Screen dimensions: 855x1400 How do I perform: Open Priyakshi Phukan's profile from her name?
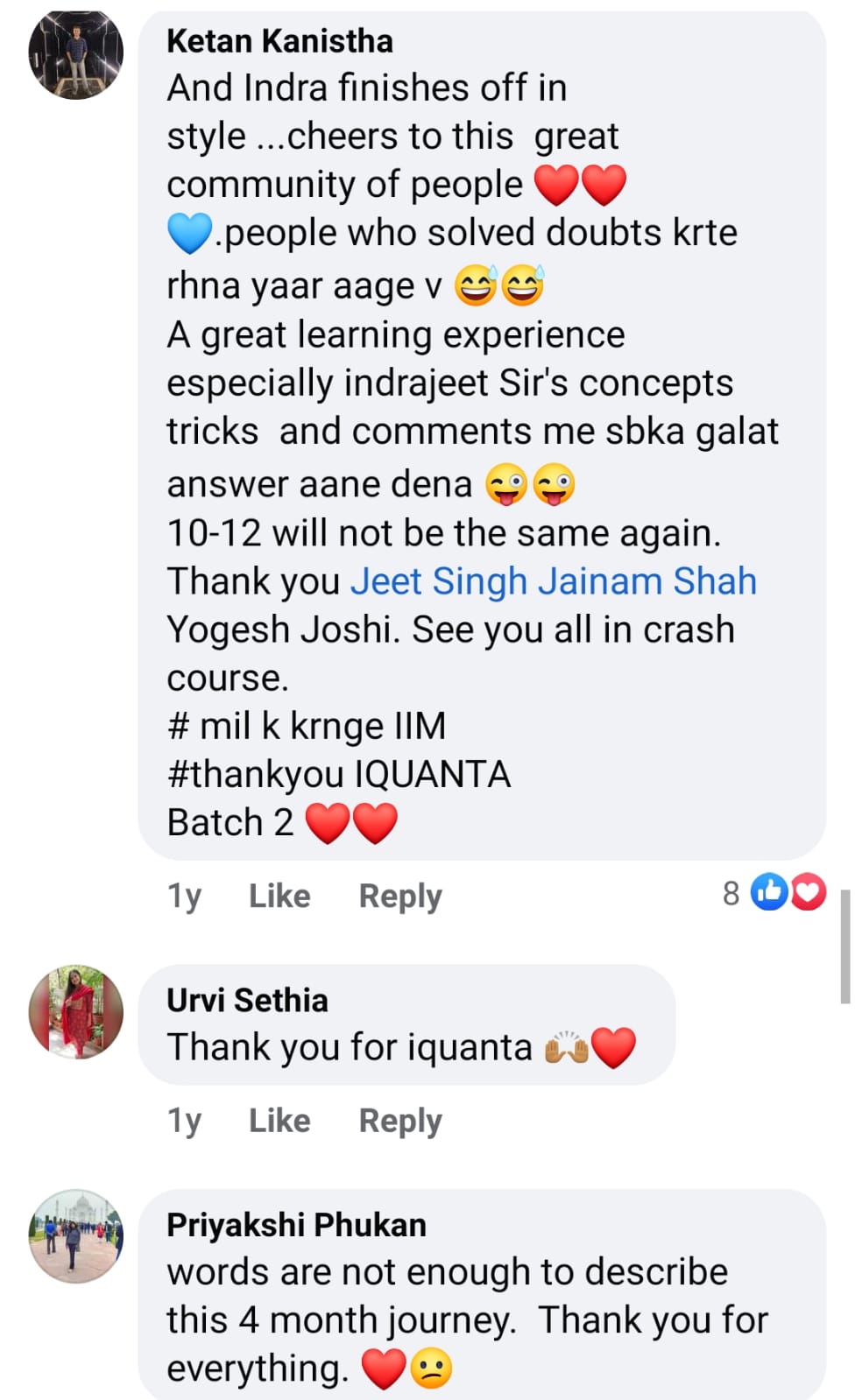[x=296, y=1225]
